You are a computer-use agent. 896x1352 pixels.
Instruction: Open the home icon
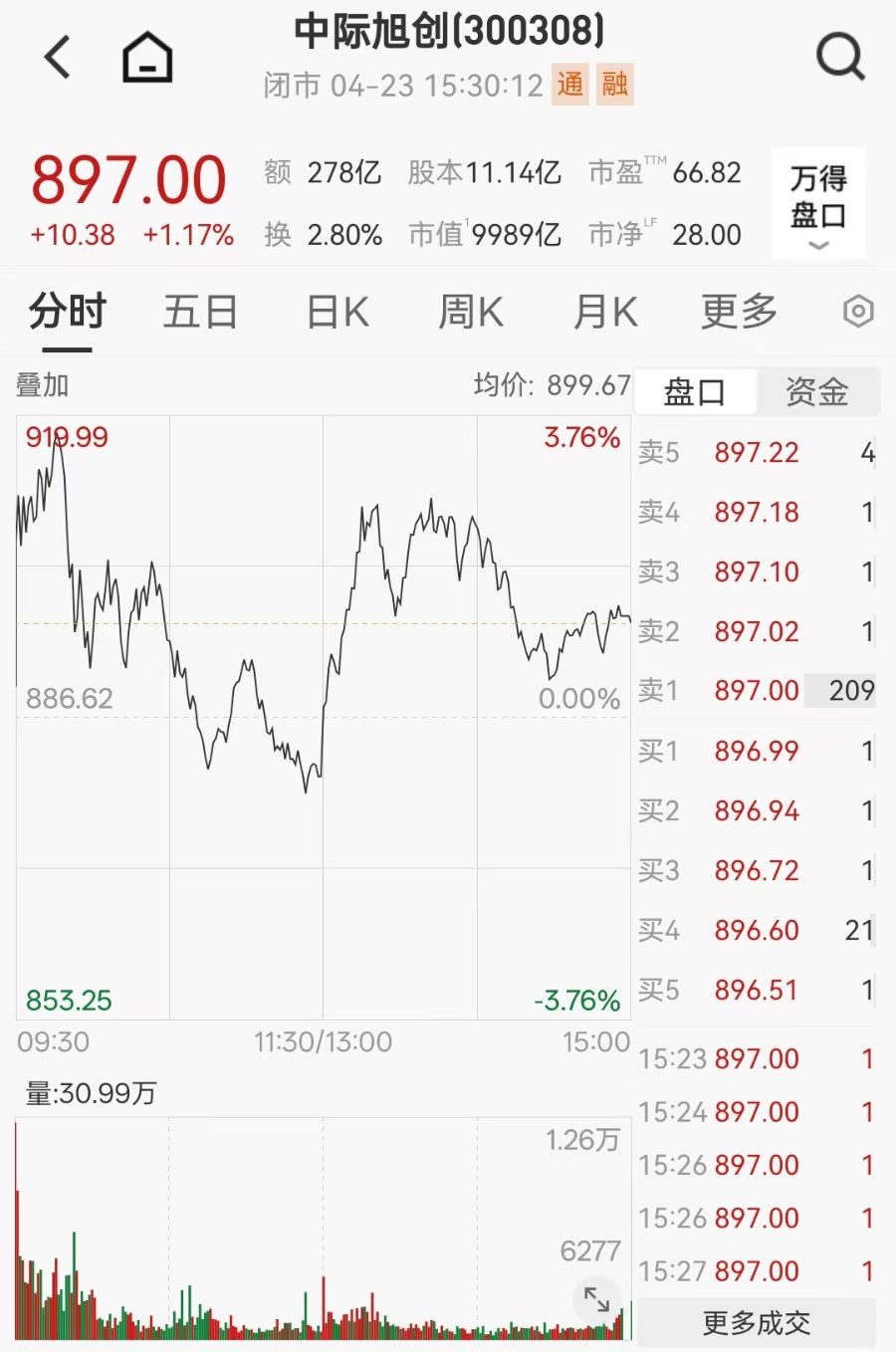[x=147, y=57]
